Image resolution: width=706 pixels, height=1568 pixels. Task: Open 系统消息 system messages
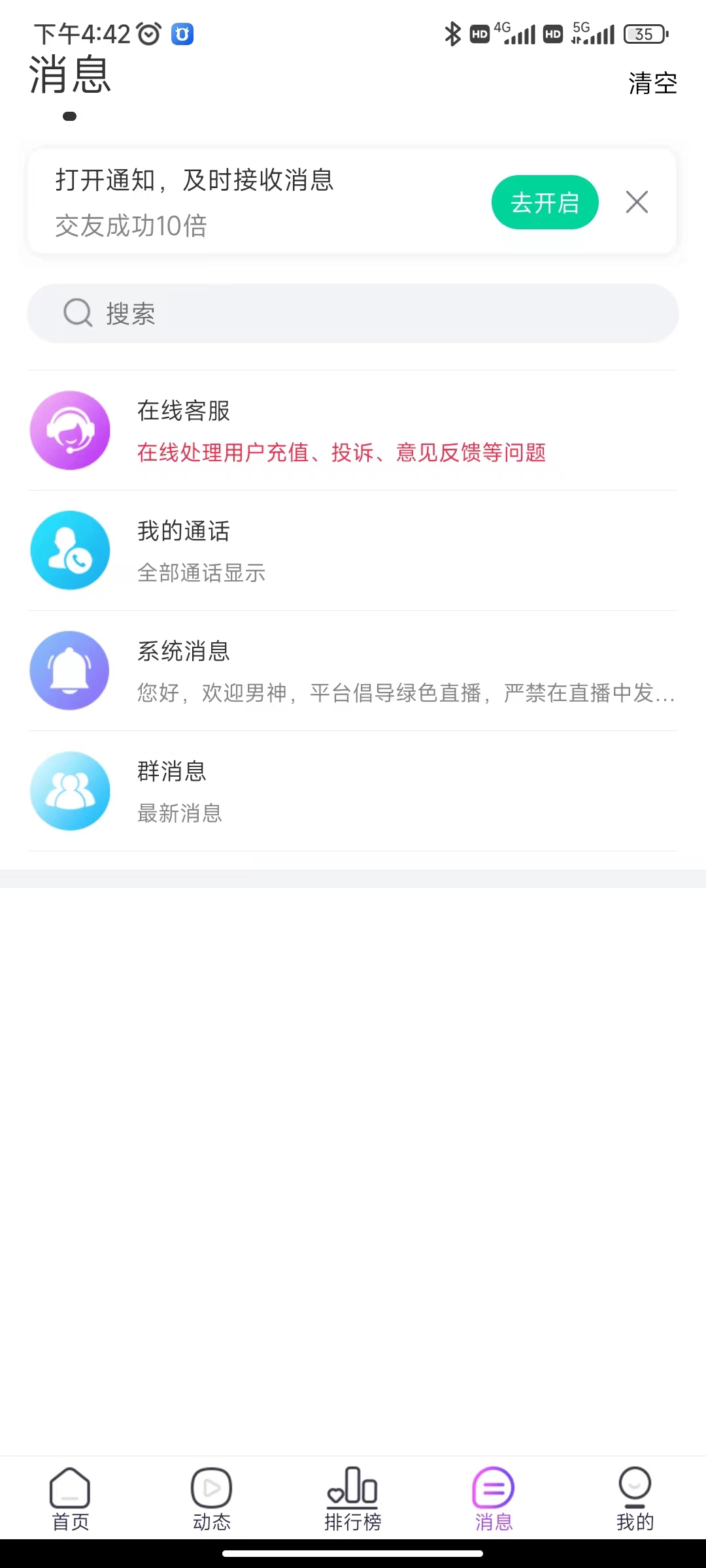(x=353, y=671)
